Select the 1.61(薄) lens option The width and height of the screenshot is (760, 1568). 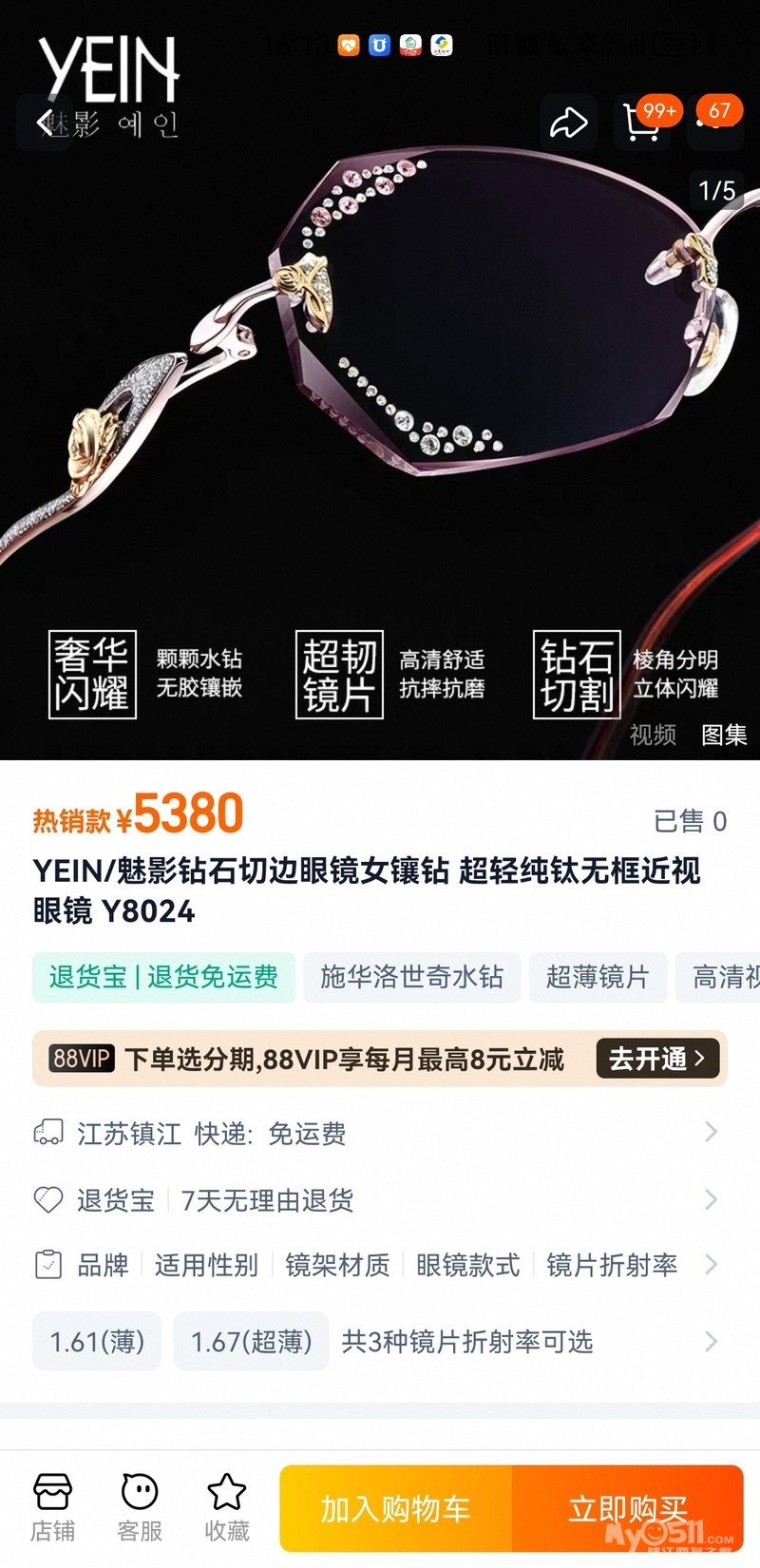click(97, 1341)
